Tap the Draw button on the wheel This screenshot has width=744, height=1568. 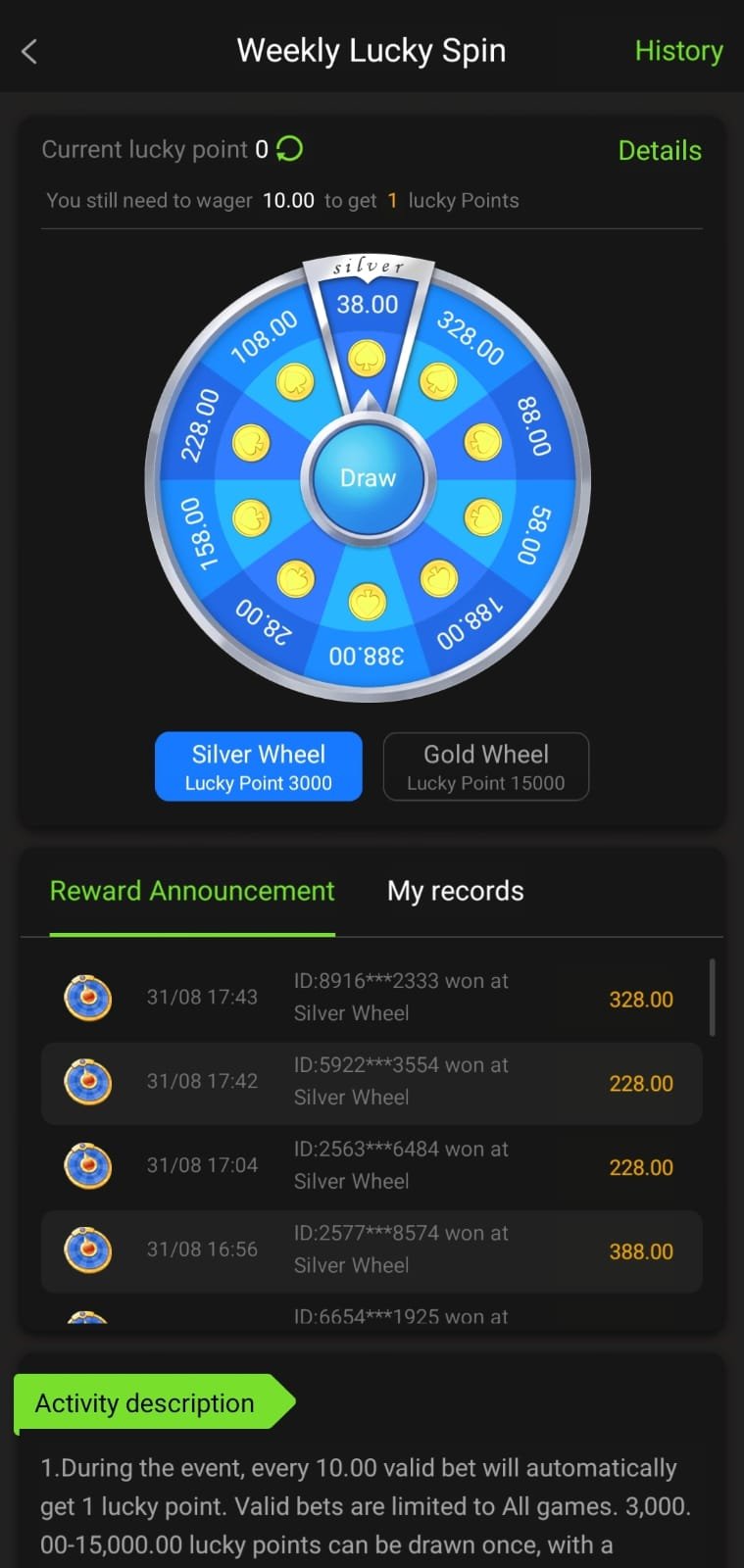[368, 478]
